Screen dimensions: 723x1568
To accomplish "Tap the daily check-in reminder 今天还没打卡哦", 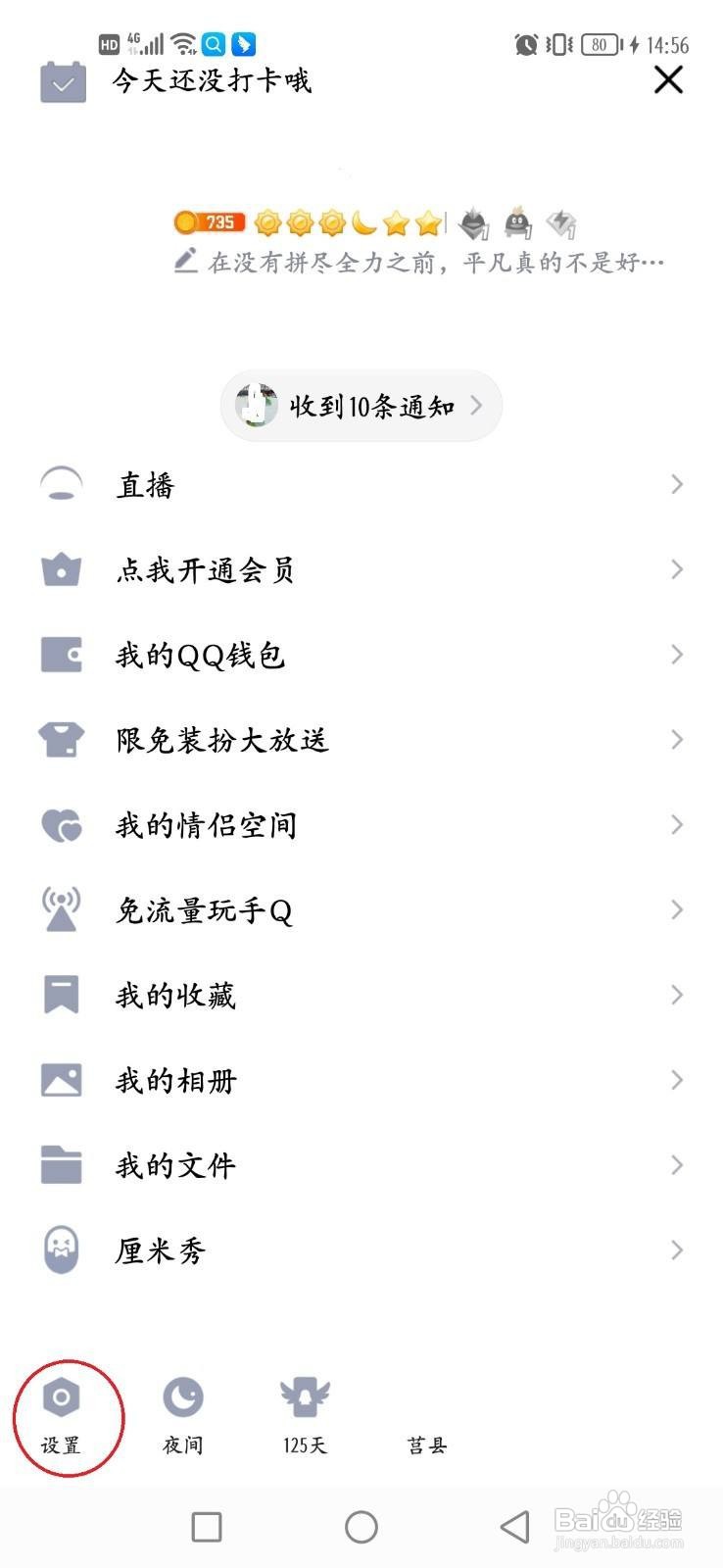I will (x=211, y=80).
